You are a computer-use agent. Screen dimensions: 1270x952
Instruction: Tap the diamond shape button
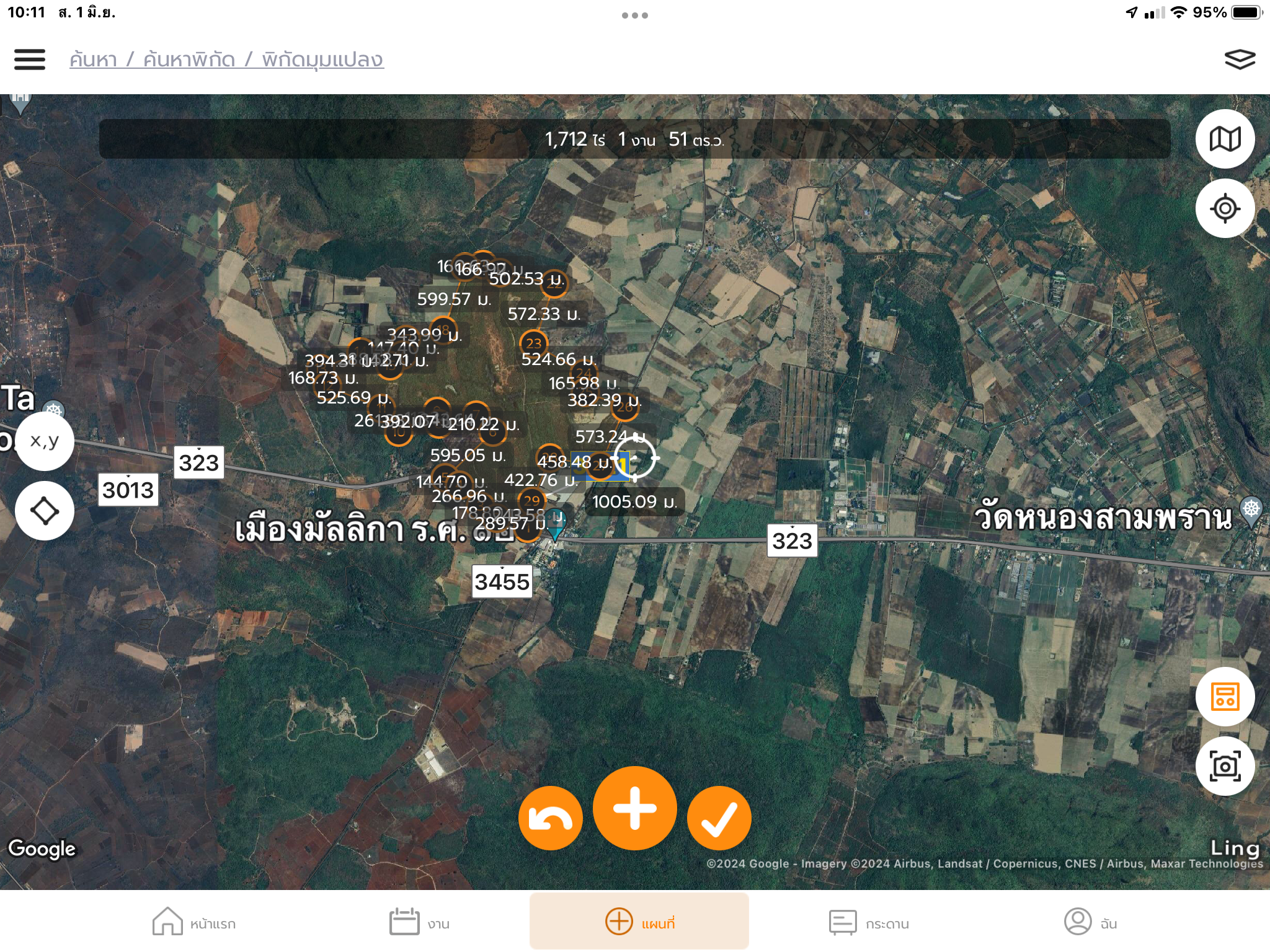pos(45,511)
